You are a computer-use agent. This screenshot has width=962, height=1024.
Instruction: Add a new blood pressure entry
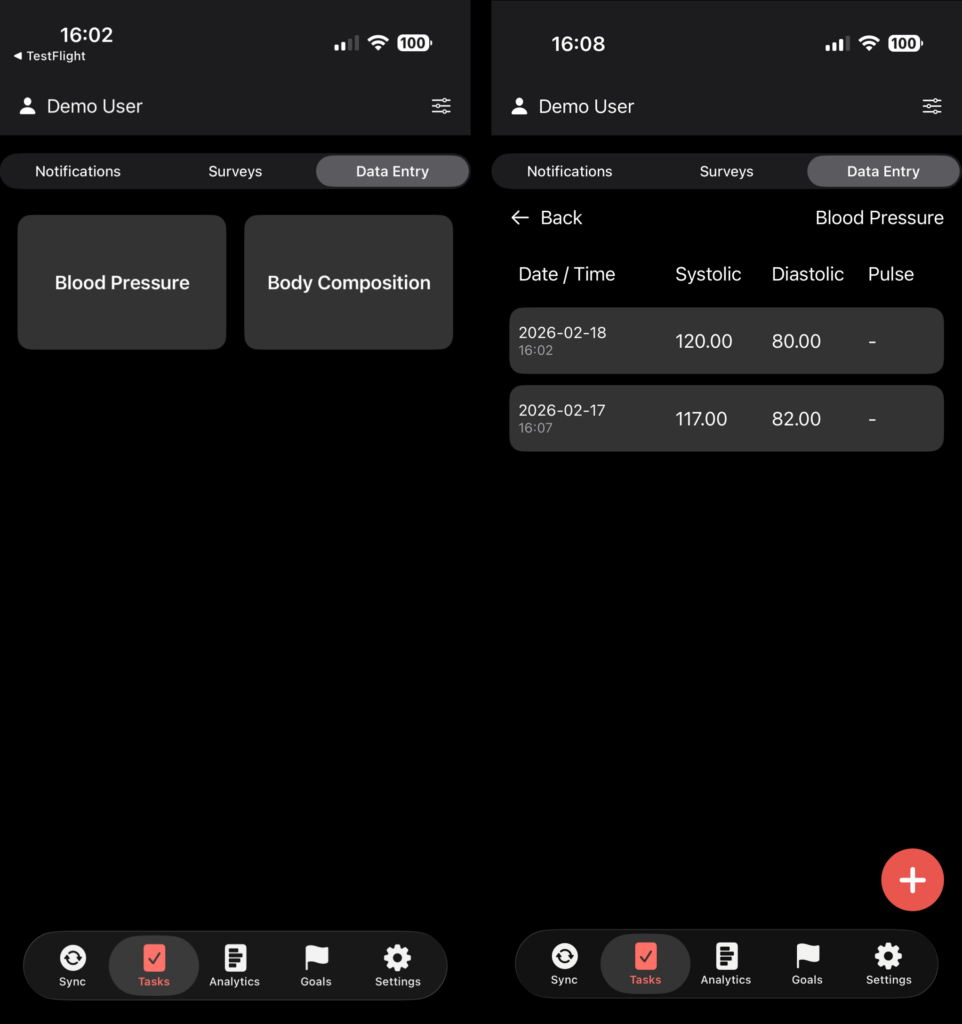[911, 880]
